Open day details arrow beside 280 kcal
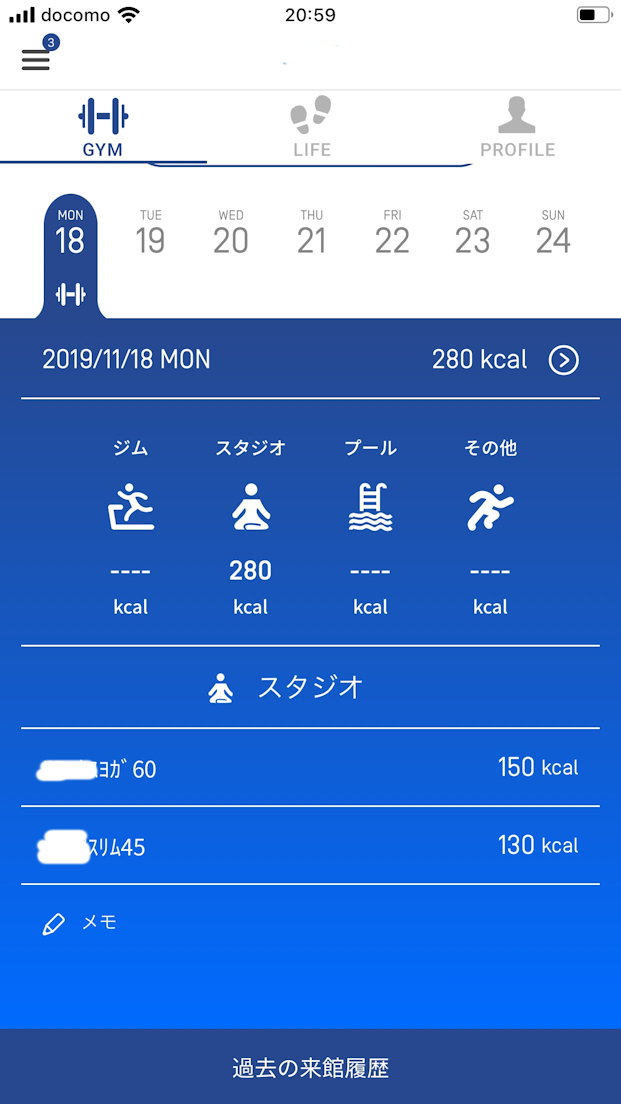 564,360
